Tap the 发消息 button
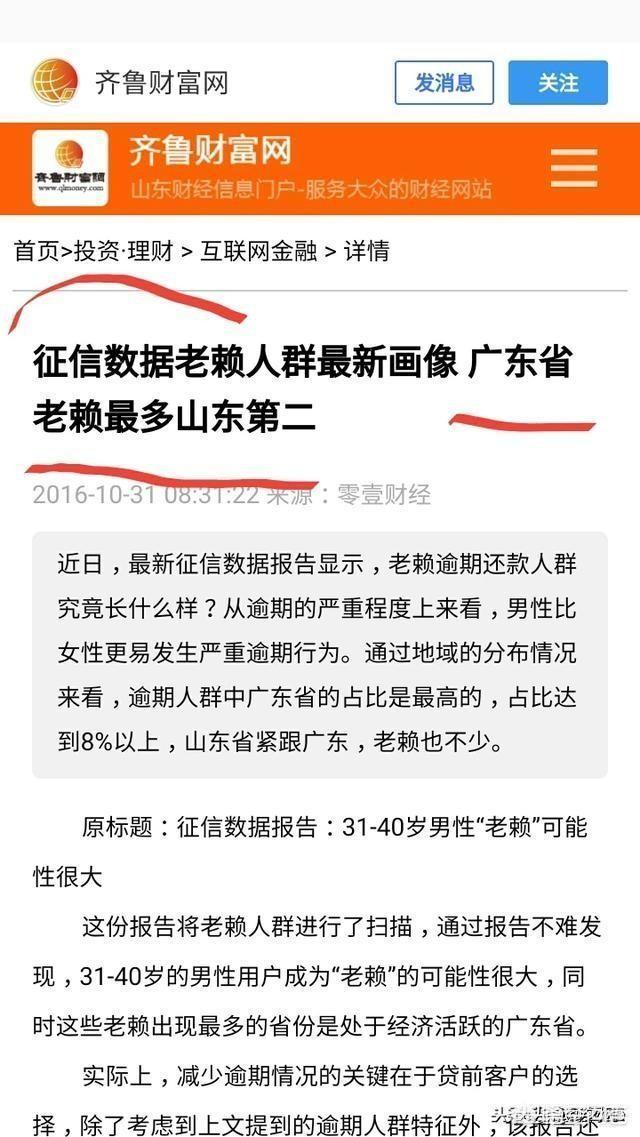The image size is (640, 1137). click(x=444, y=83)
